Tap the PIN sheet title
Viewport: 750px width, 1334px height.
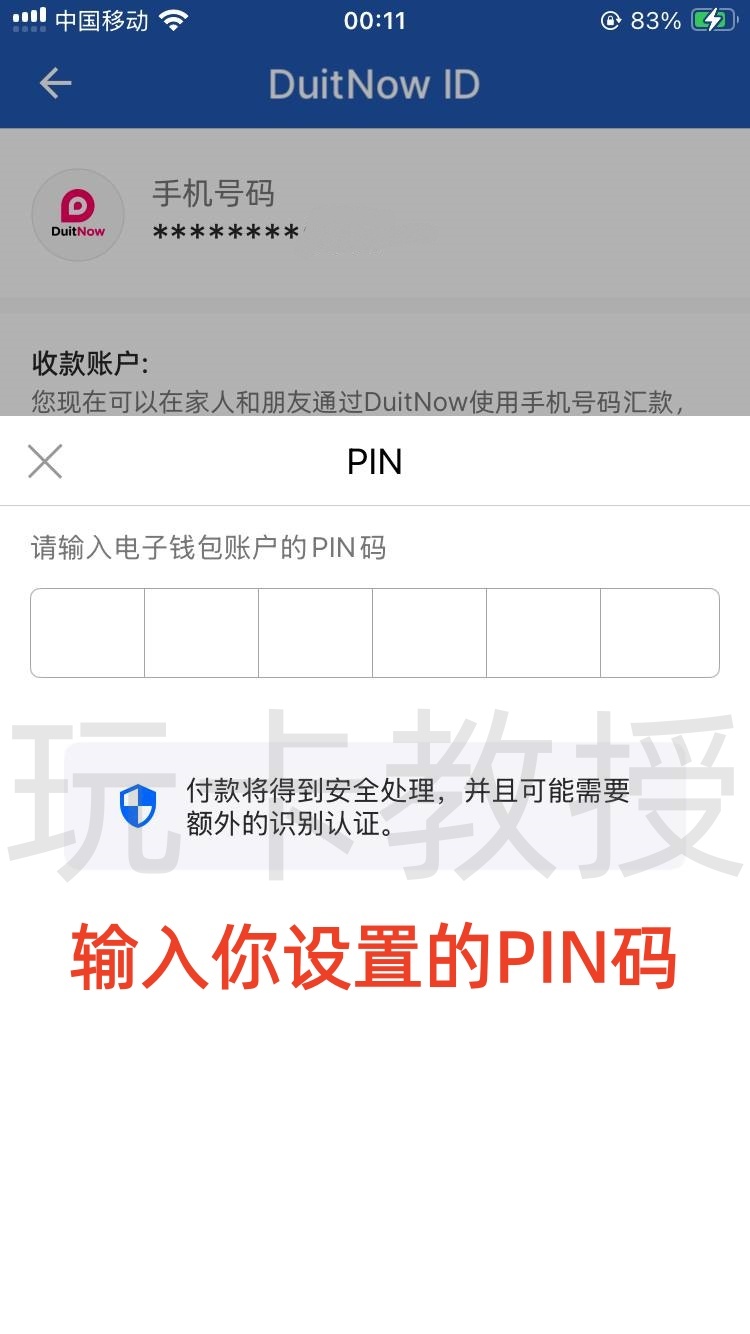point(375,461)
